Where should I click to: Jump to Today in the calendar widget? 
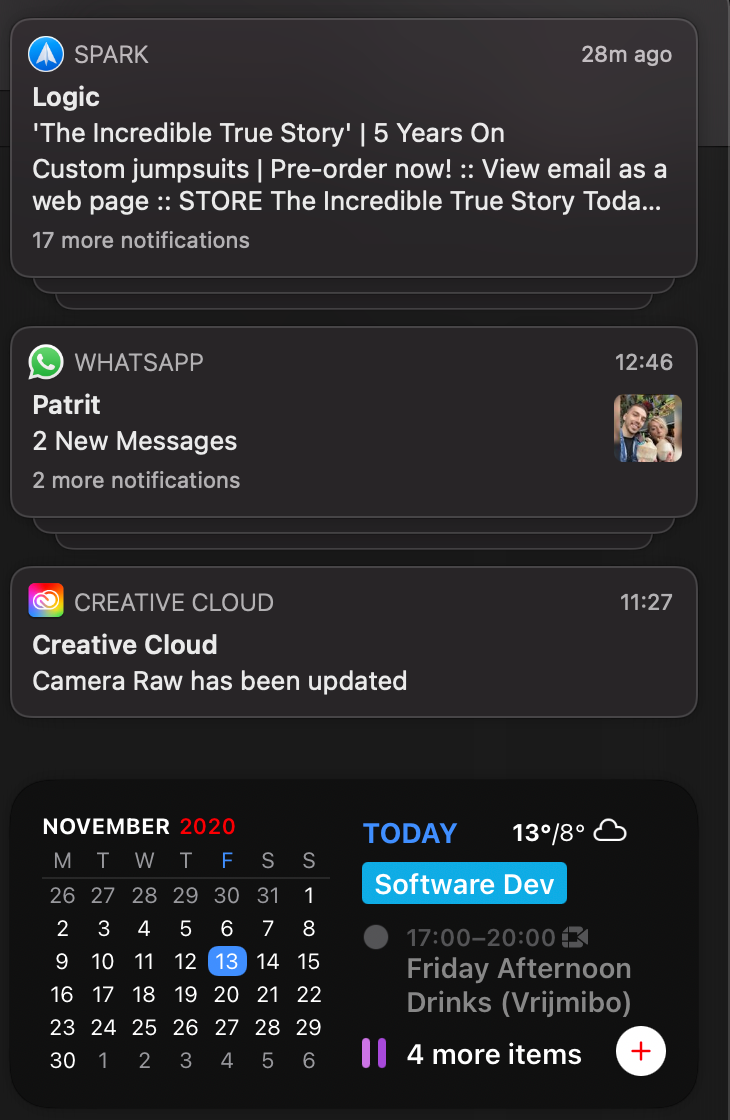(410, 833)
